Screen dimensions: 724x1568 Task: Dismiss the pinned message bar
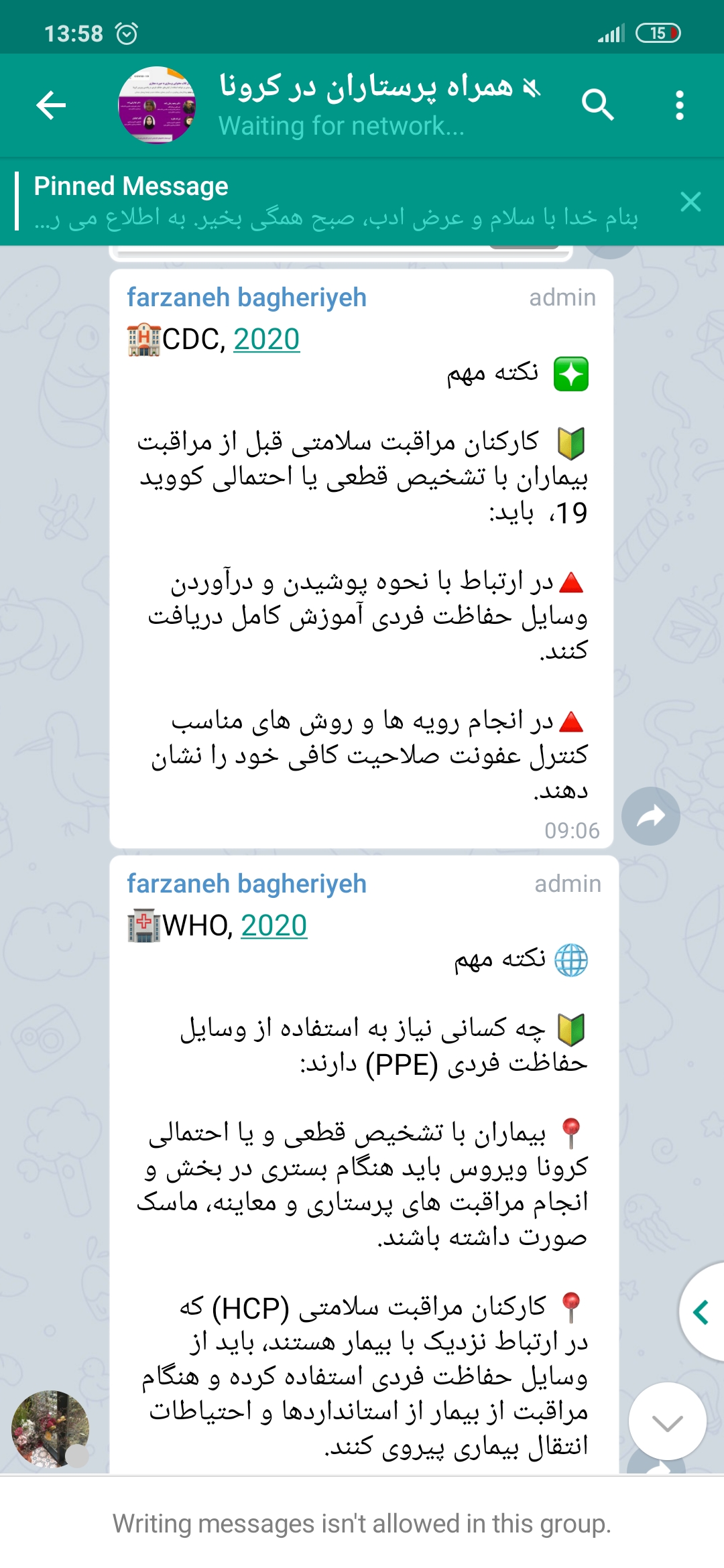(x=690, y=202)
